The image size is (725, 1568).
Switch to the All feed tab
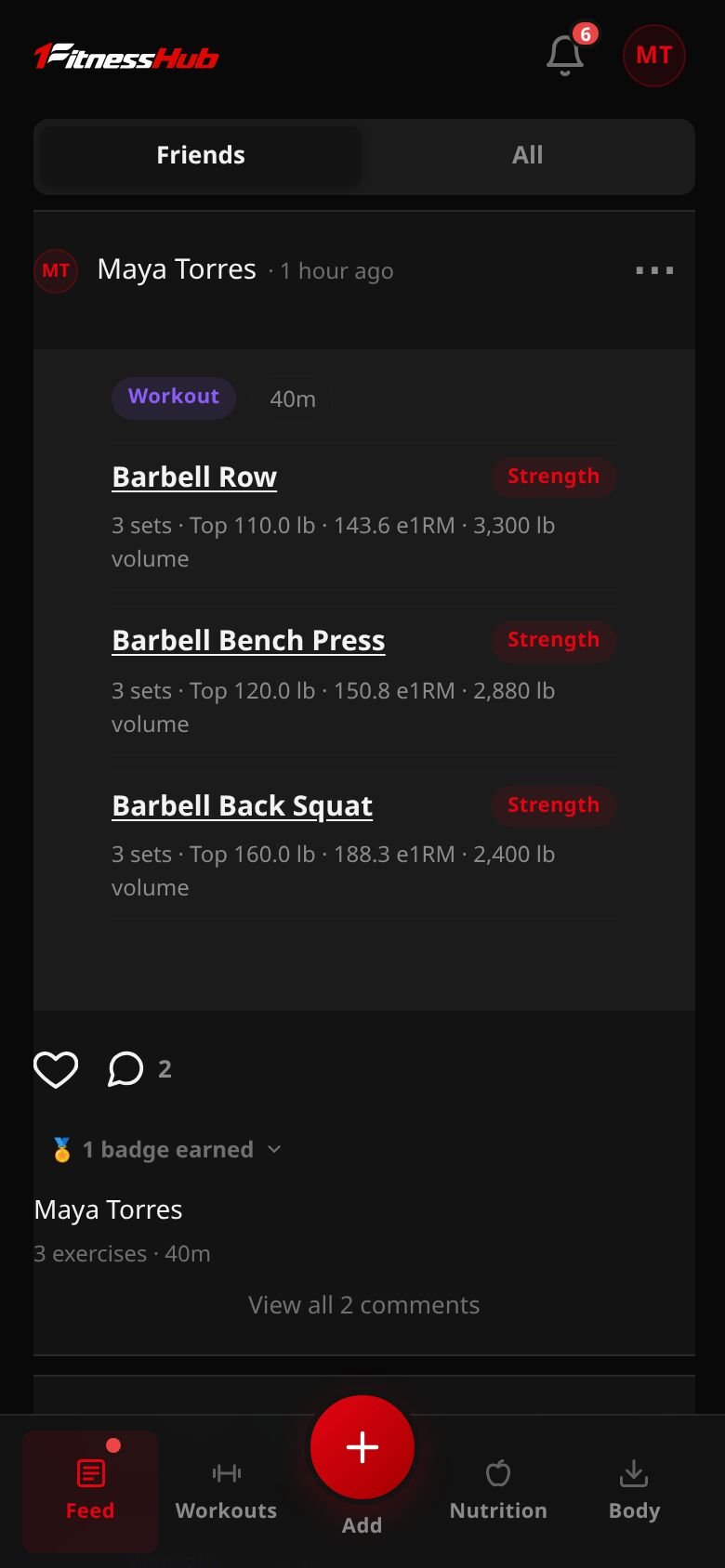tap(527, 155)
